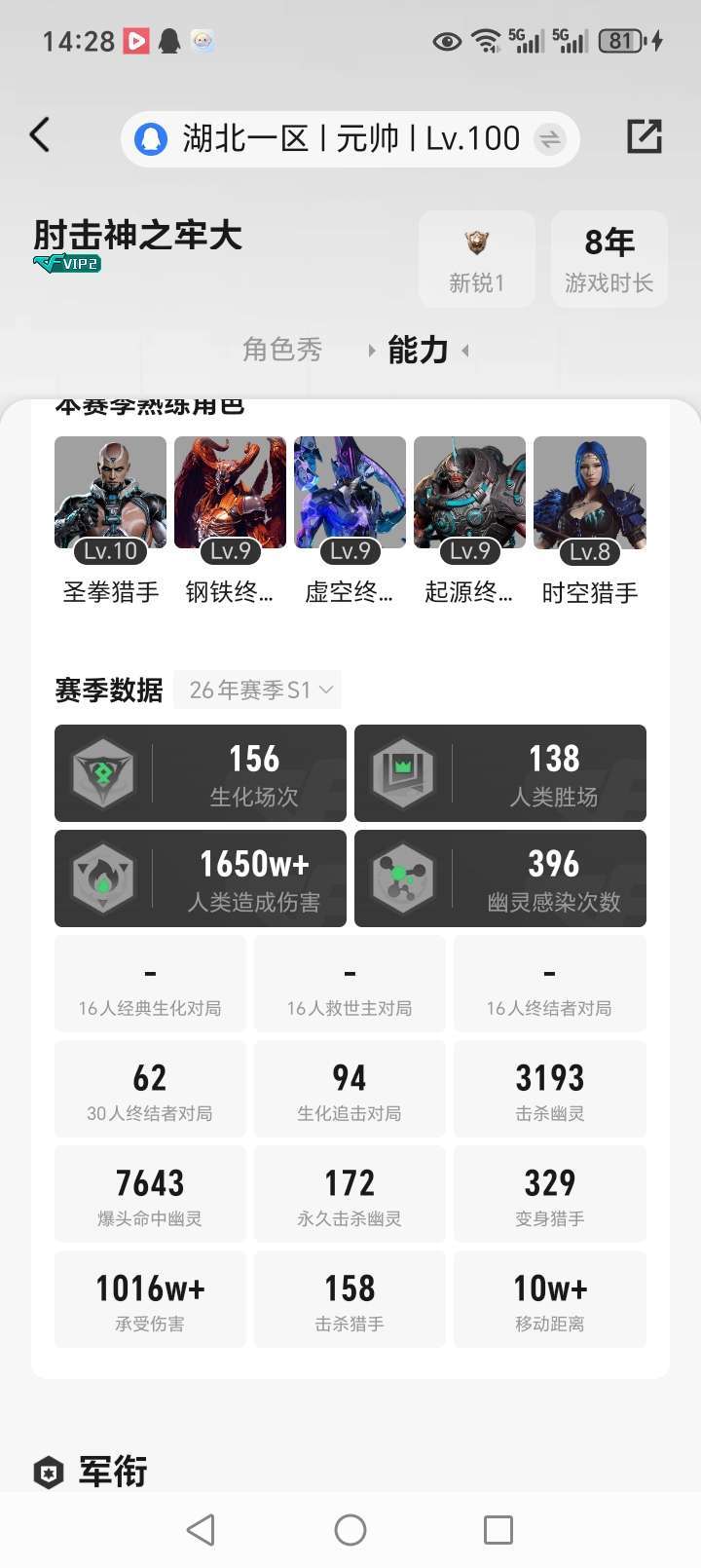Open the 新锐1 rank badge card
Viewport: 701px width, 1568px height.
click(x=477, y=259)
